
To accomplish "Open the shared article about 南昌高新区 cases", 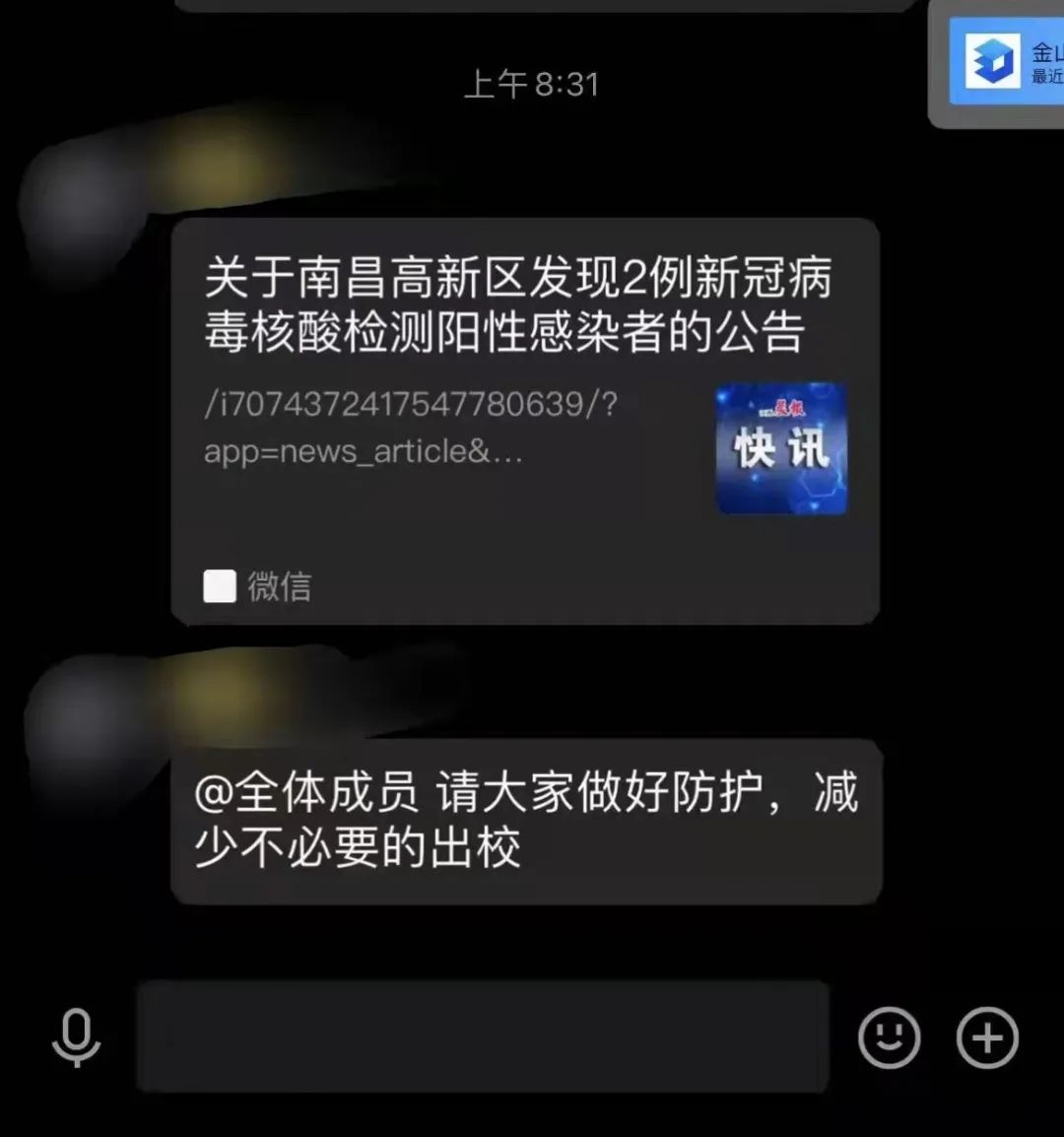I will (524, 420).
